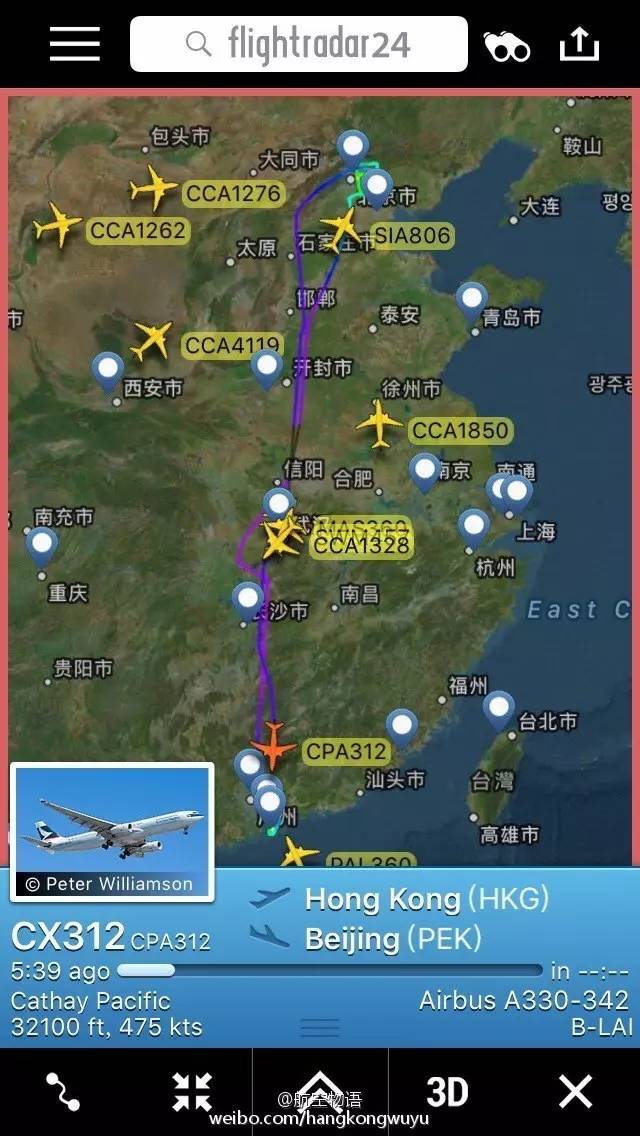The width and height of the screenshot is (640, 1136).
Task: Tap the airport pin near Taipei
Action: (498, 710)
